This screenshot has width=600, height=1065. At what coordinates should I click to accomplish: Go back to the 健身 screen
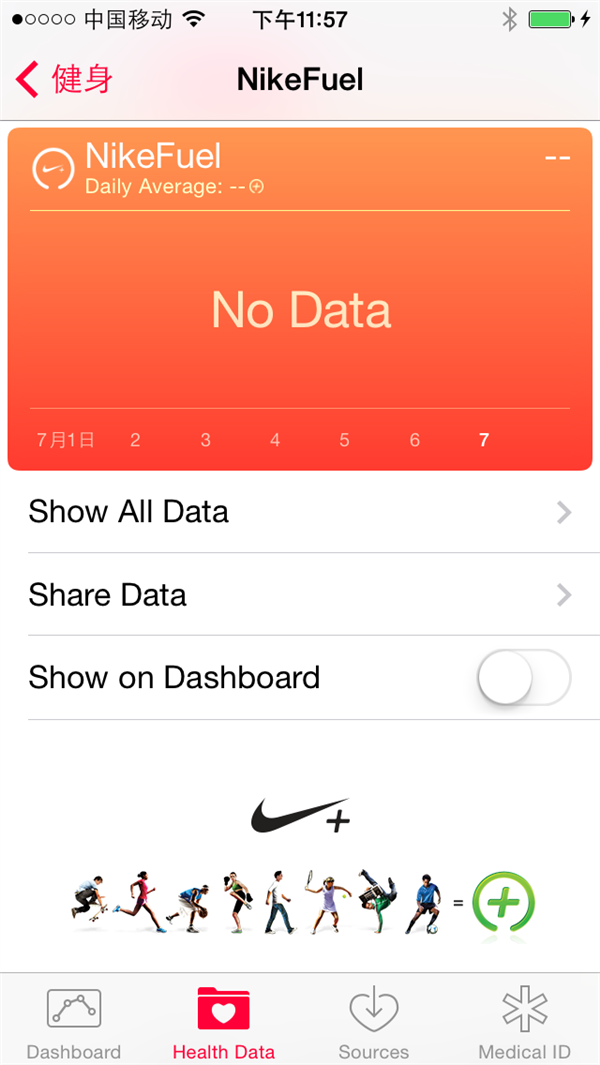click(65, 79)
